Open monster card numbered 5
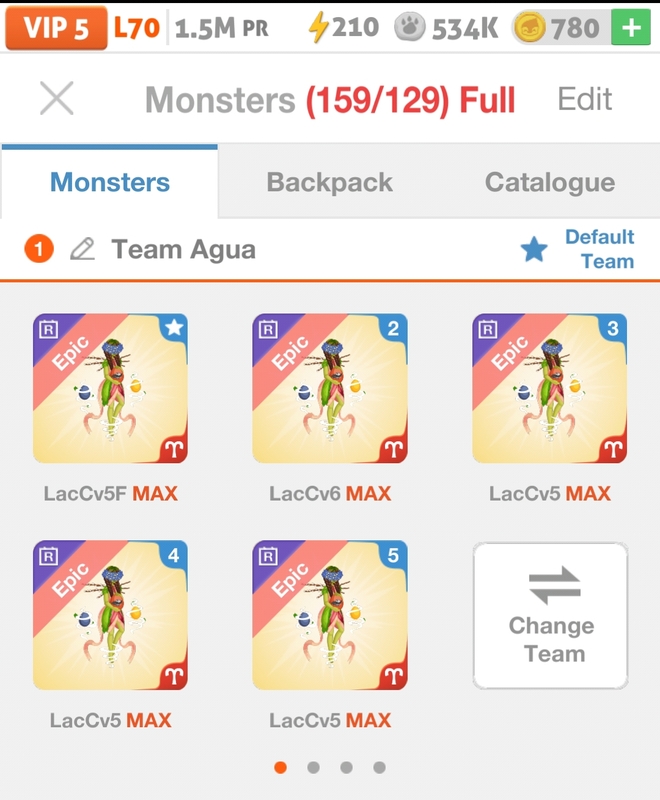Viewport: 660px width, 800px height. pyautogui.click(x=330, y=615)
